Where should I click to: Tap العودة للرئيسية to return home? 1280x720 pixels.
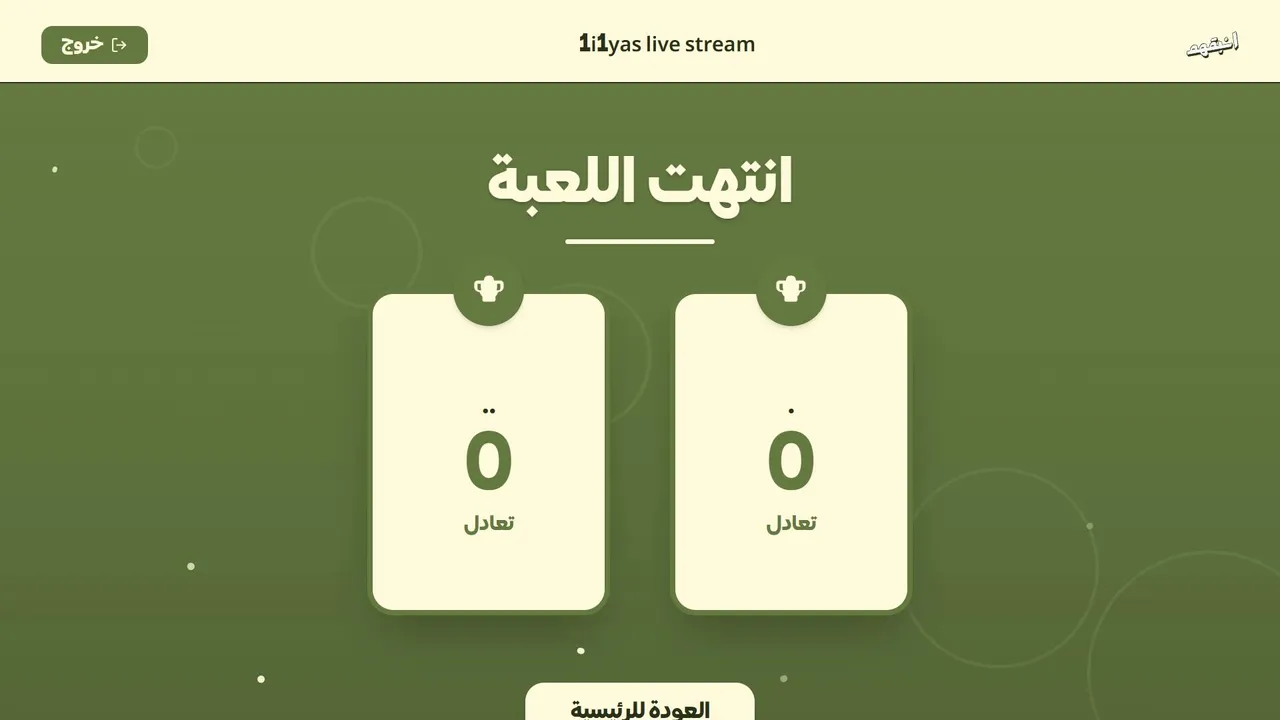click(640, 706)
